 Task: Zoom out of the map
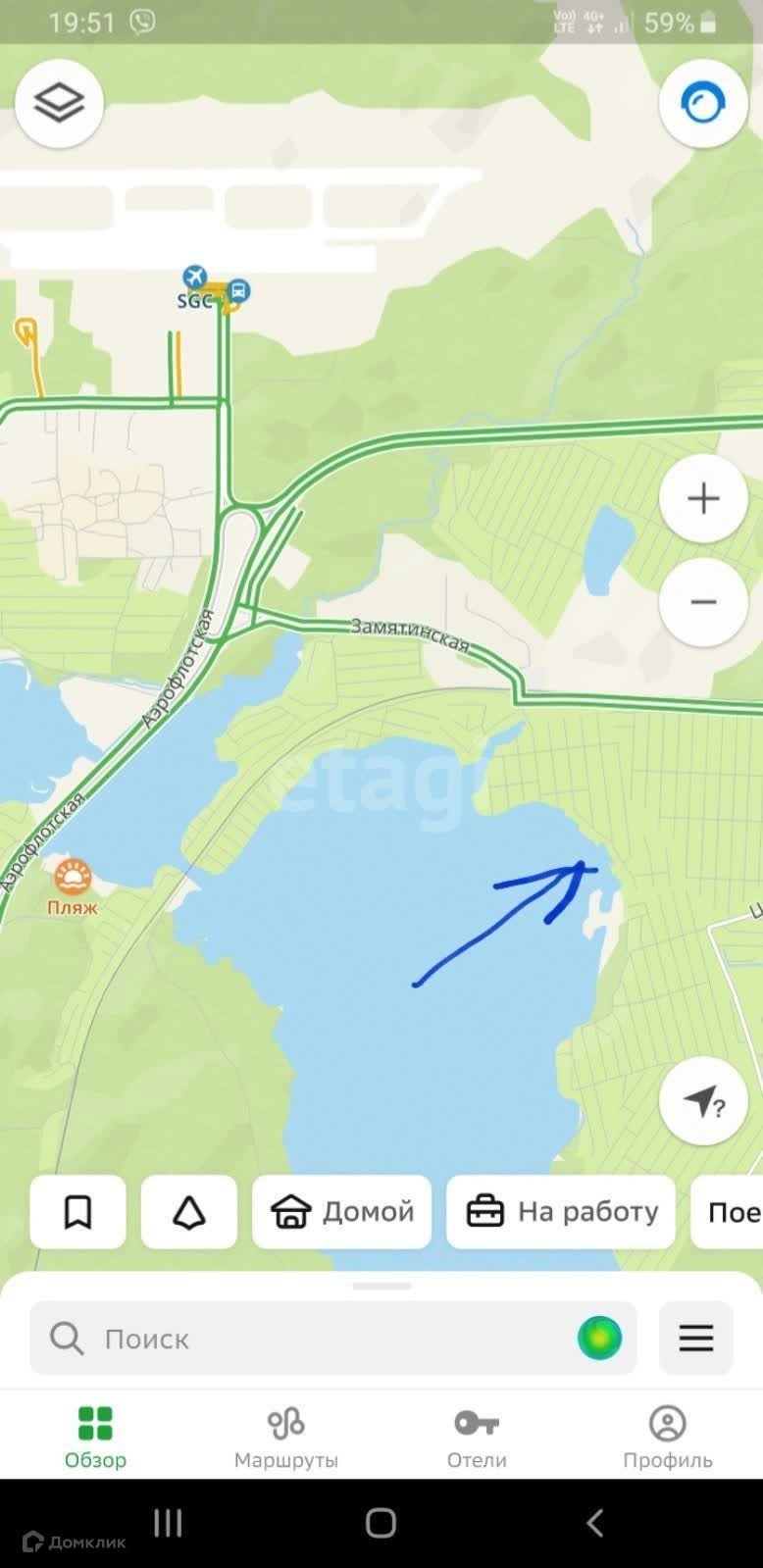[x=703, y=602]
